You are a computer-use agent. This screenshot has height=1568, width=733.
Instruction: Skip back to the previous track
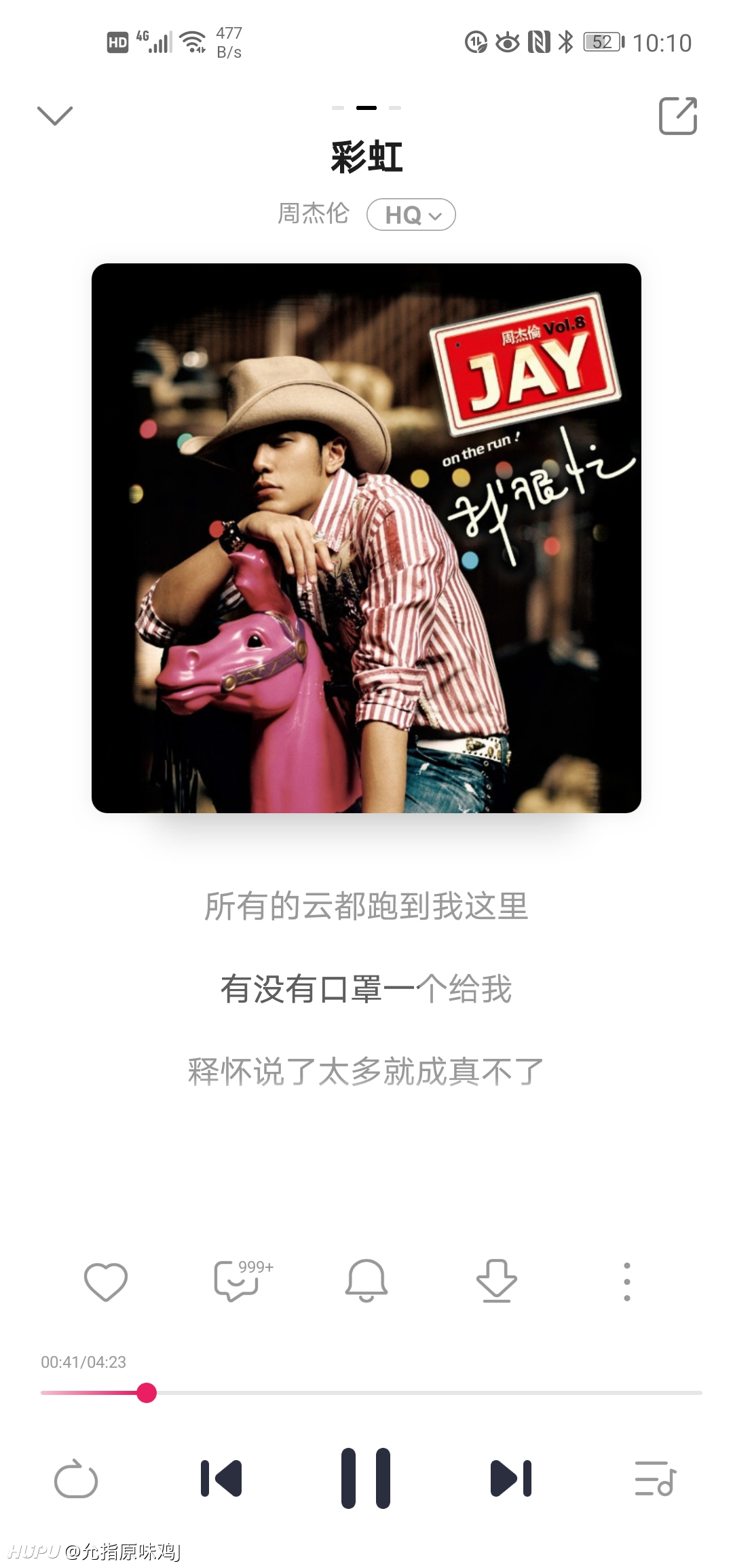[x=221, y=1478]
